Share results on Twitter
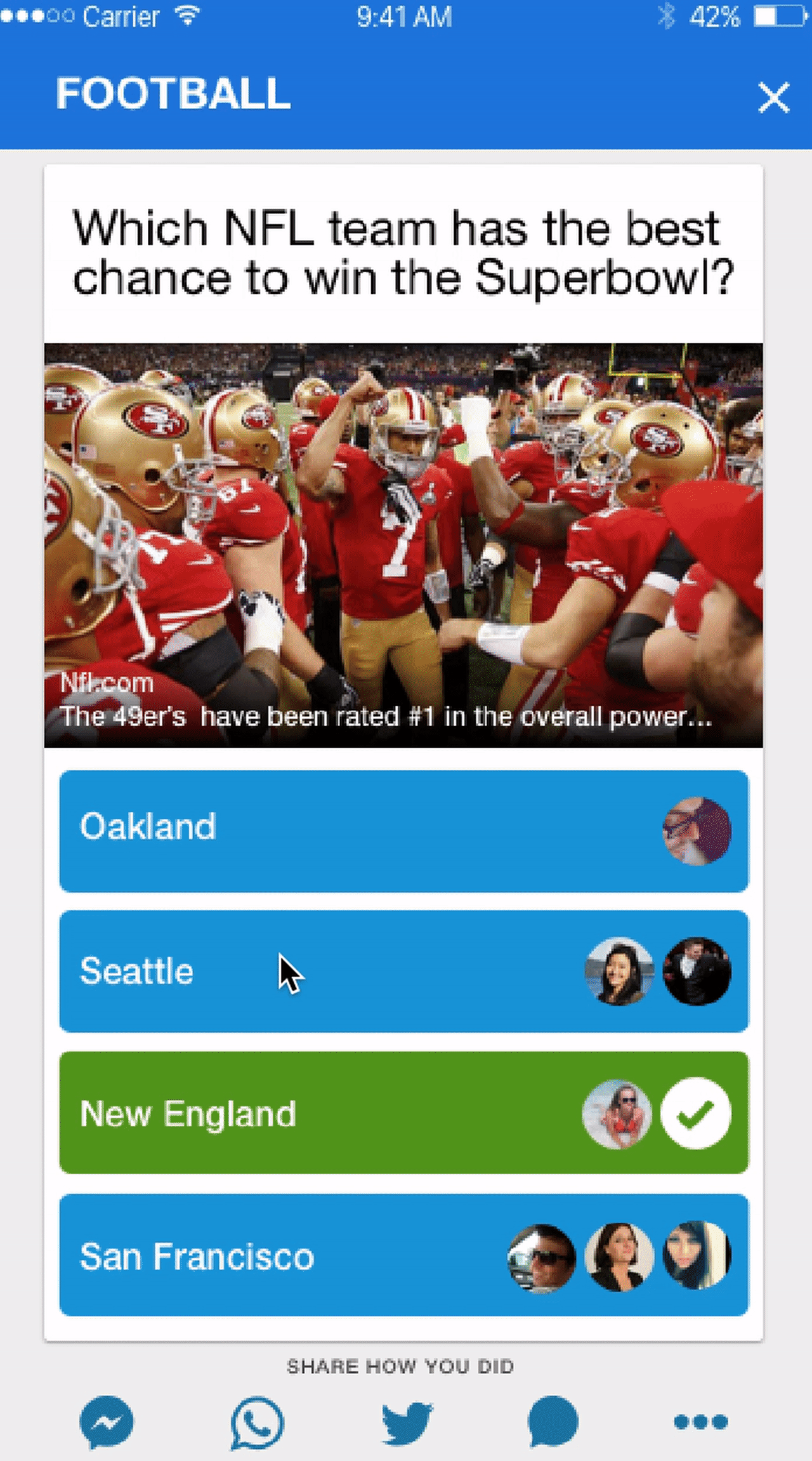 click(x=407, y=1422)
